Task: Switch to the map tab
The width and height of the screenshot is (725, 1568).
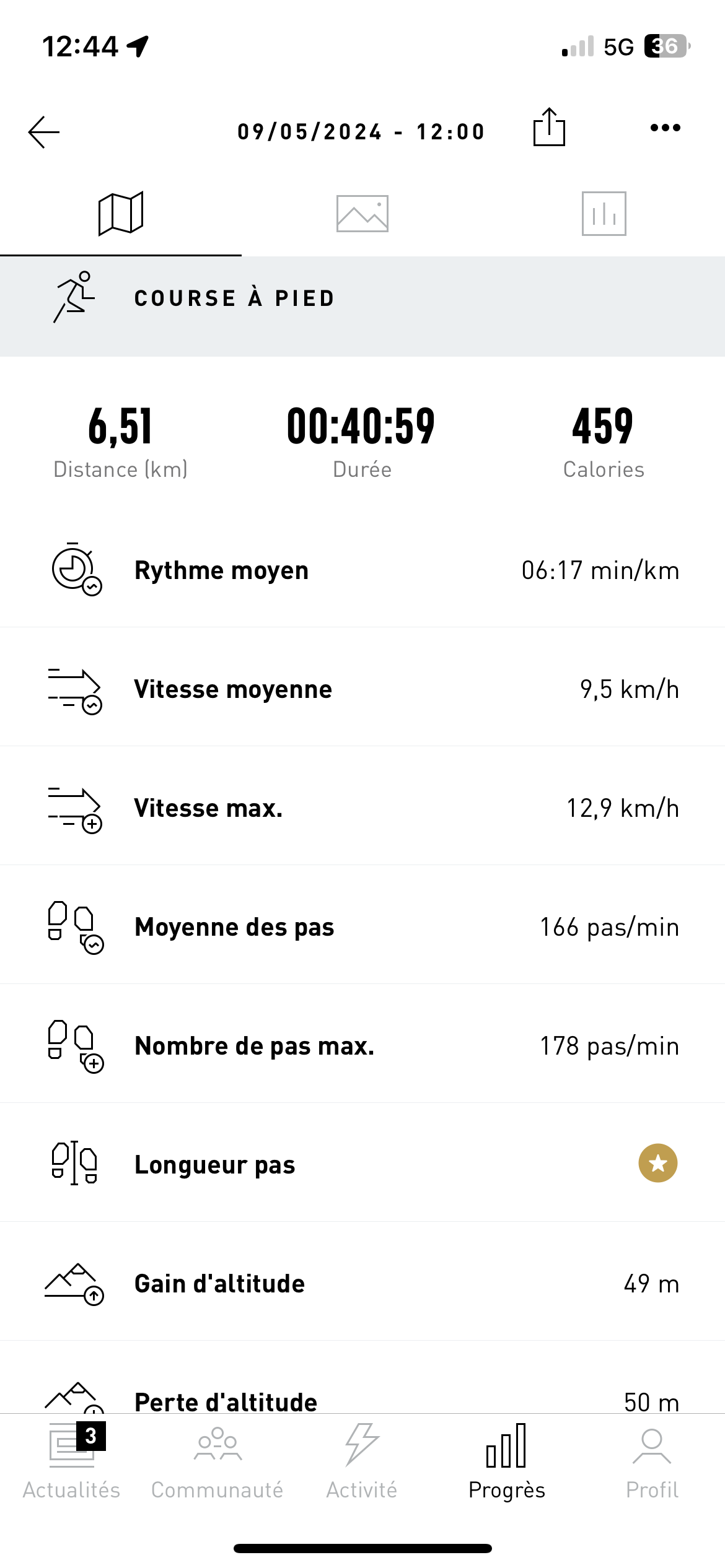Action: (121, 214)
